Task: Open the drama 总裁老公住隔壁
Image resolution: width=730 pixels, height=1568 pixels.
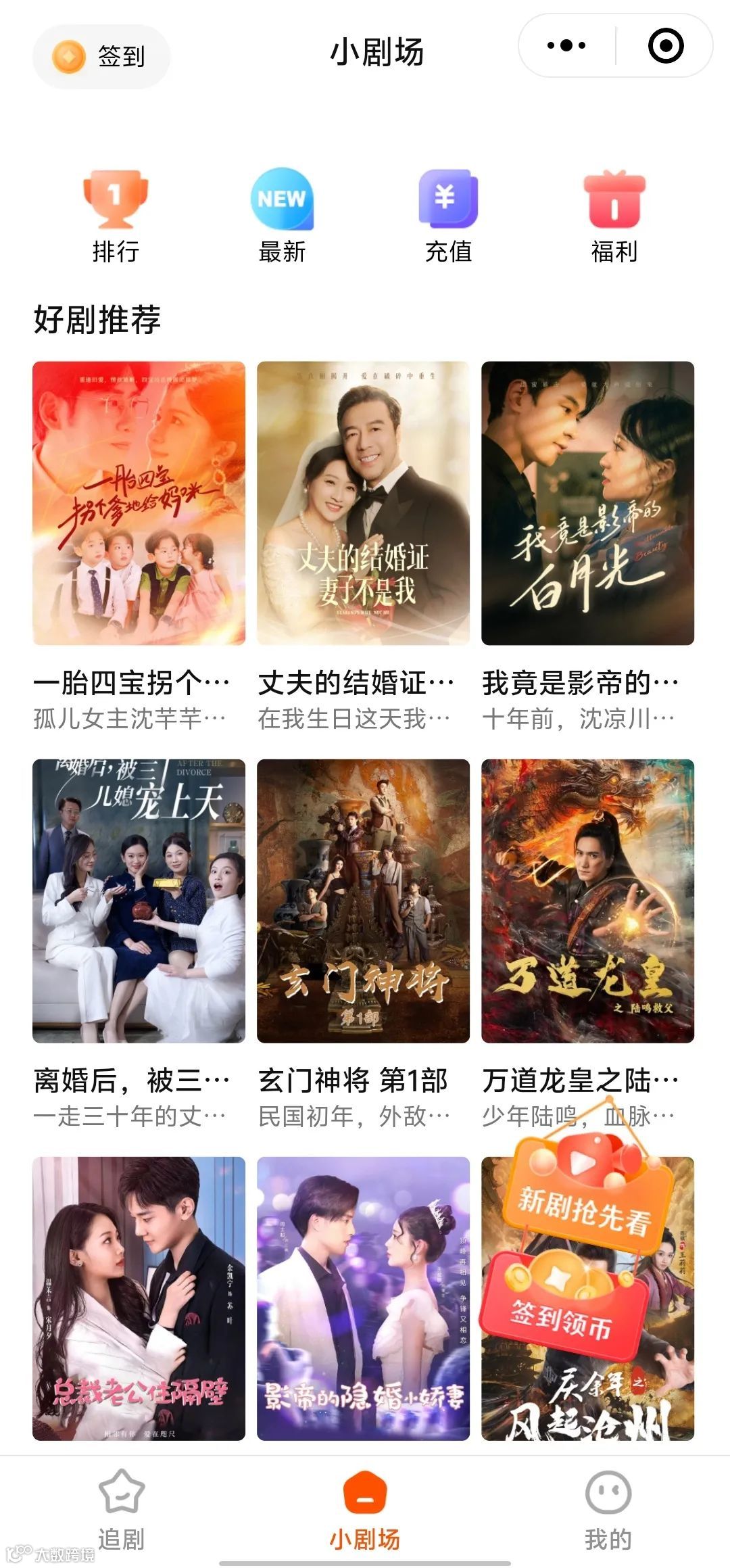Action: [x=139, y=1298]
